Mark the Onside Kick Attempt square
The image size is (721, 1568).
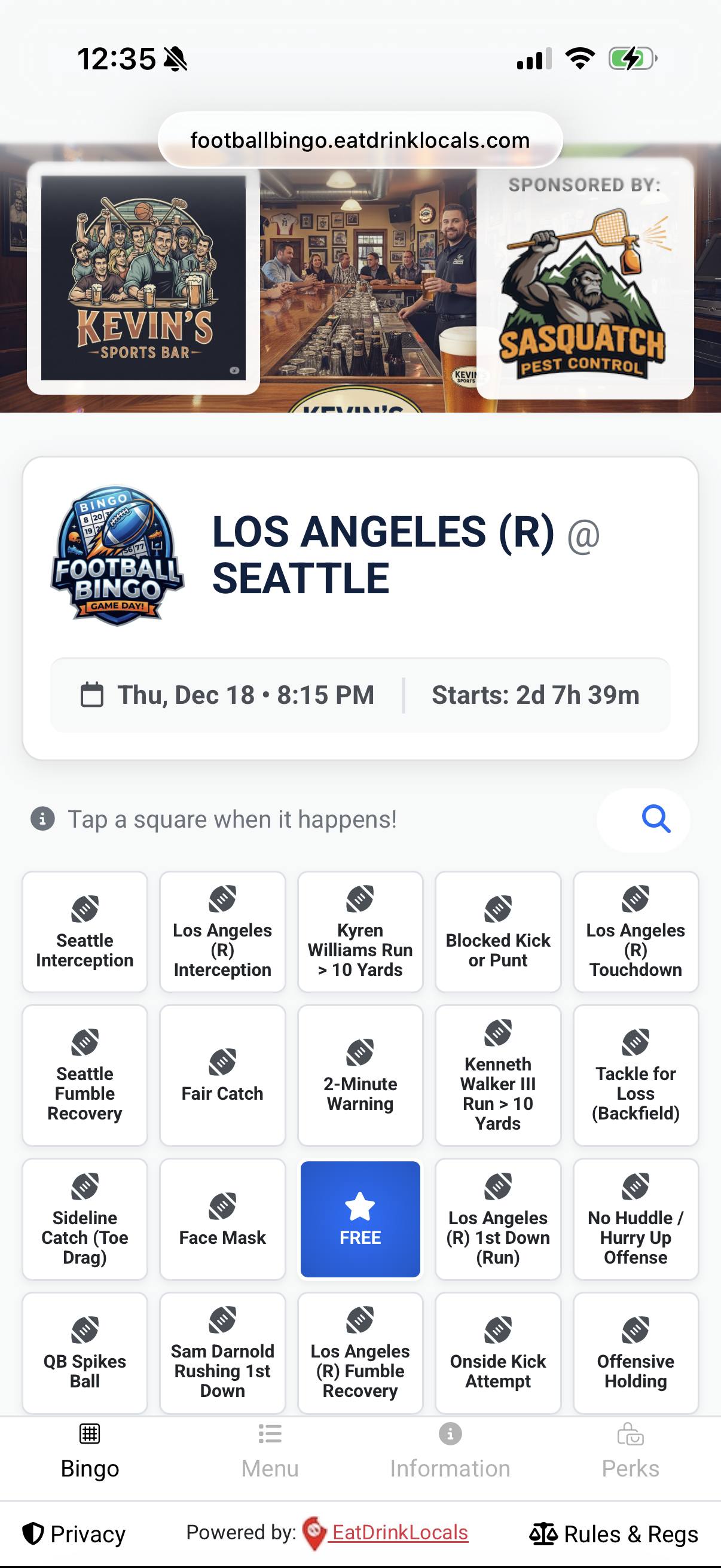497,1353
